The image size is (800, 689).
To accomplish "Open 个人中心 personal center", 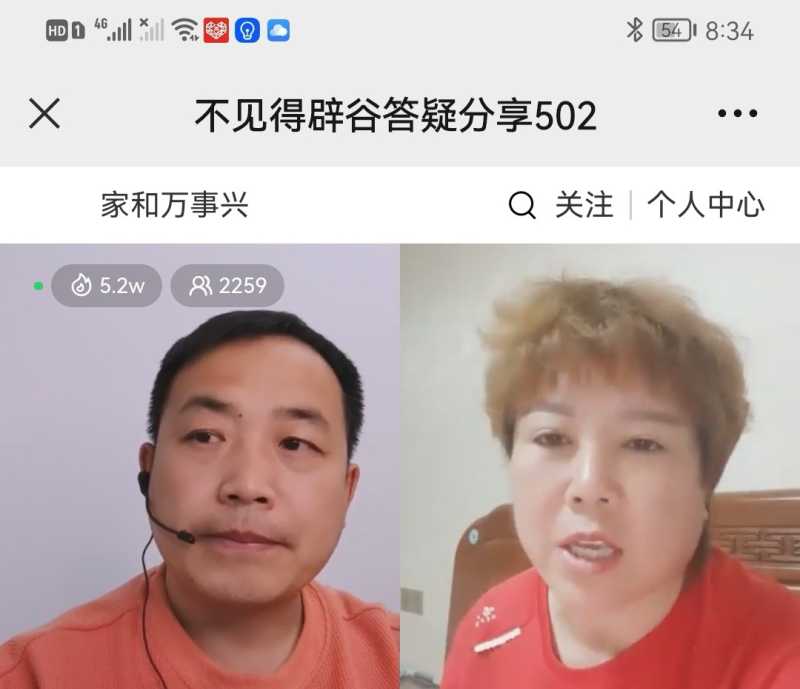I will pyautogui.click(x=705, y=205).
